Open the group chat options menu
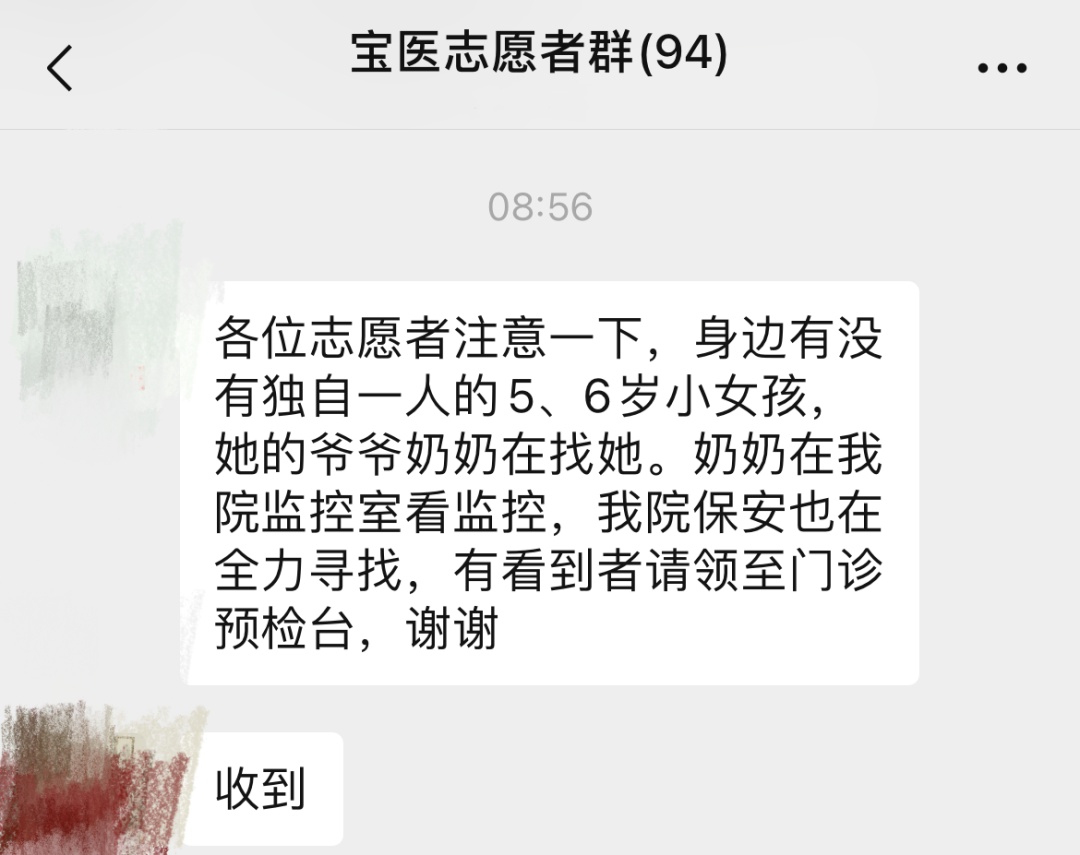The width and height of the screenshot is (1080, 855). (1001, 68)
